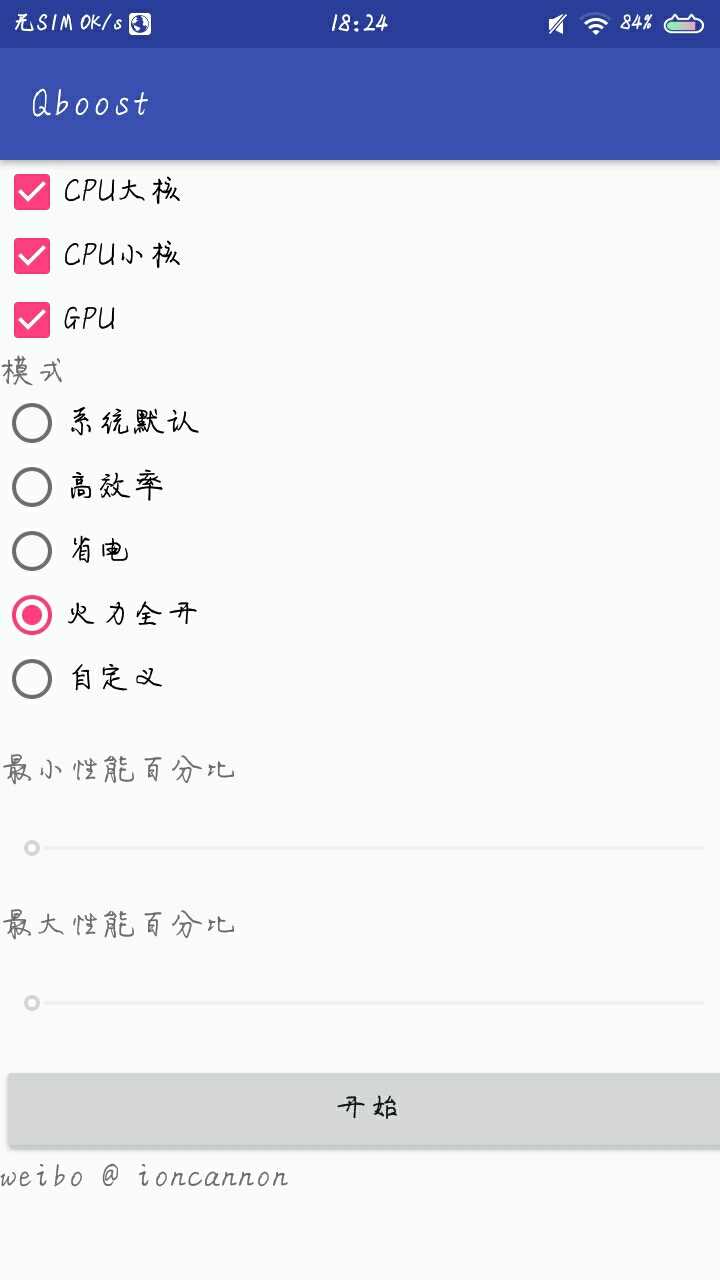Viewport: 720px width, 1280px height.
Task: Uncheck the CPU大核 checkbox
Action: click(x=32, y=191)
